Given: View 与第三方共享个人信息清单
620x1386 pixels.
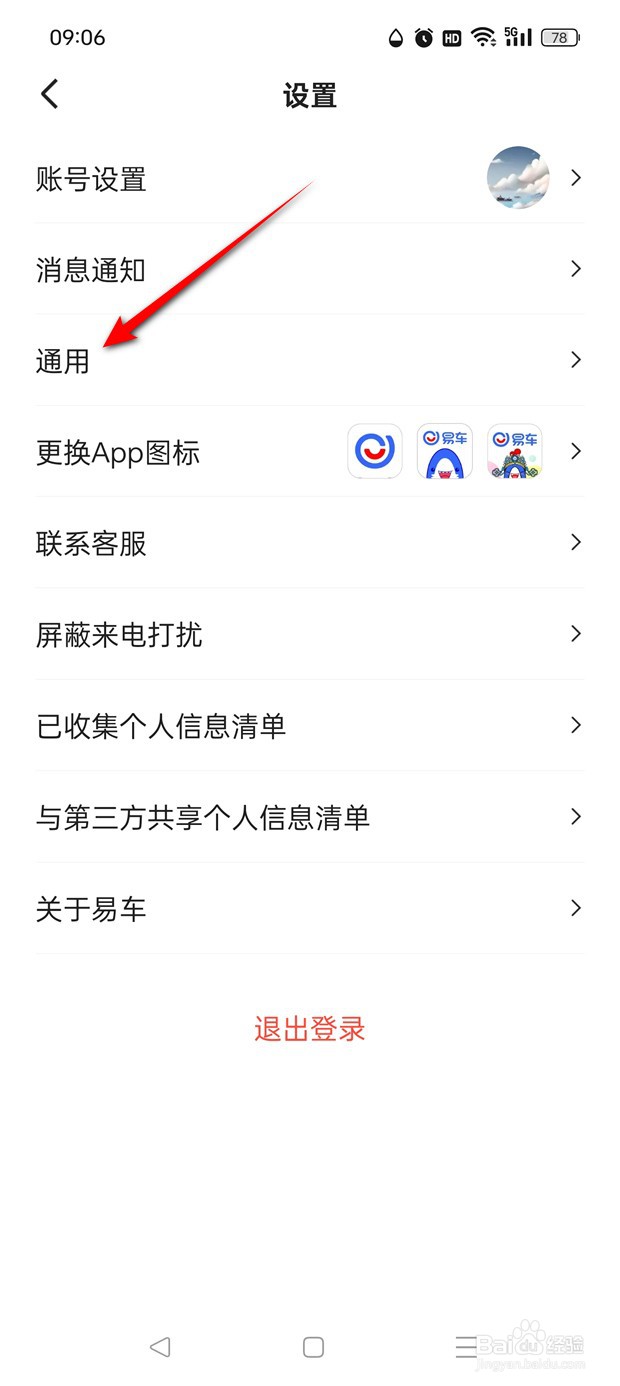Looking at the screenshot, I should tap(310, 817).
